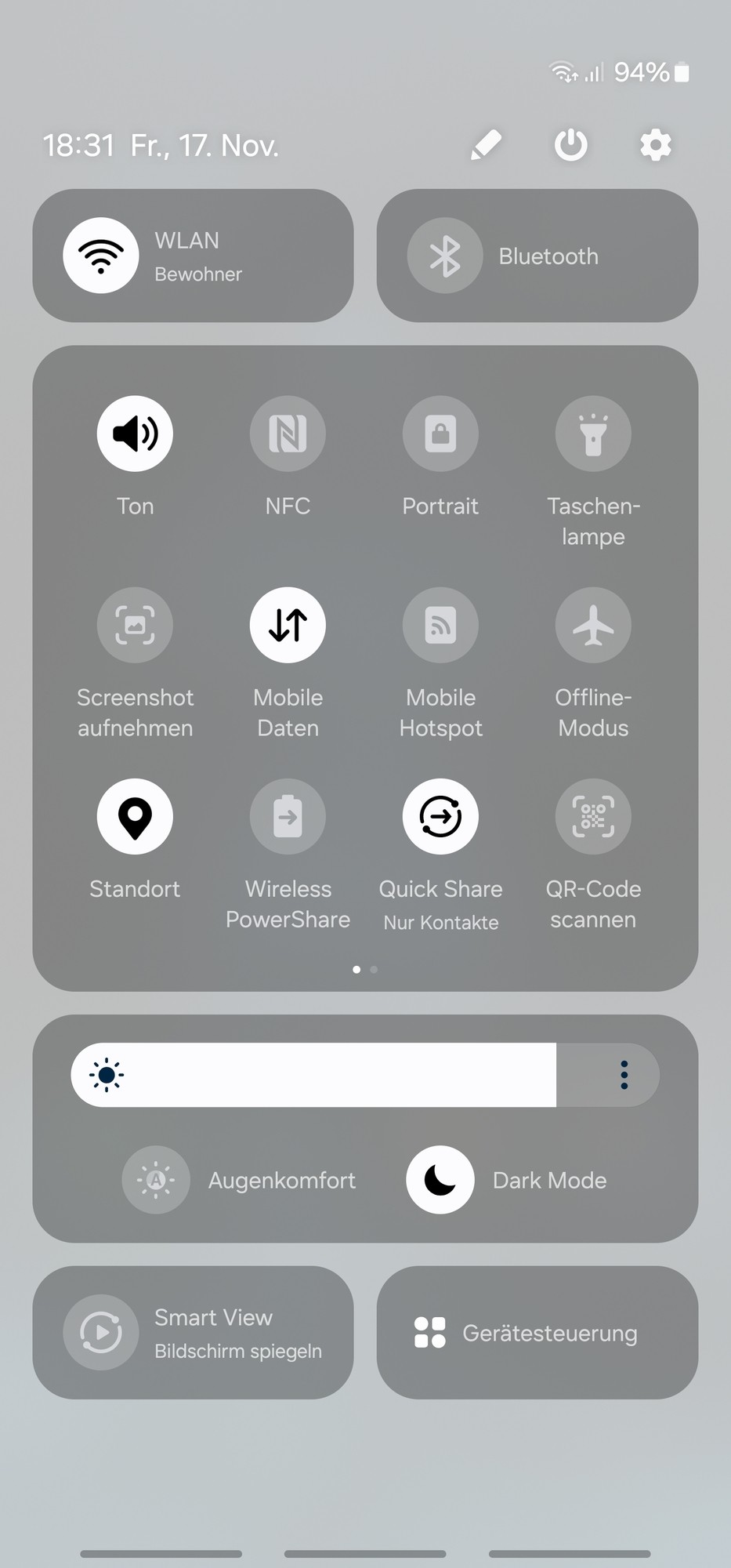Turn on Offline-Modus
731x1568 pixels.
(593, 625)
